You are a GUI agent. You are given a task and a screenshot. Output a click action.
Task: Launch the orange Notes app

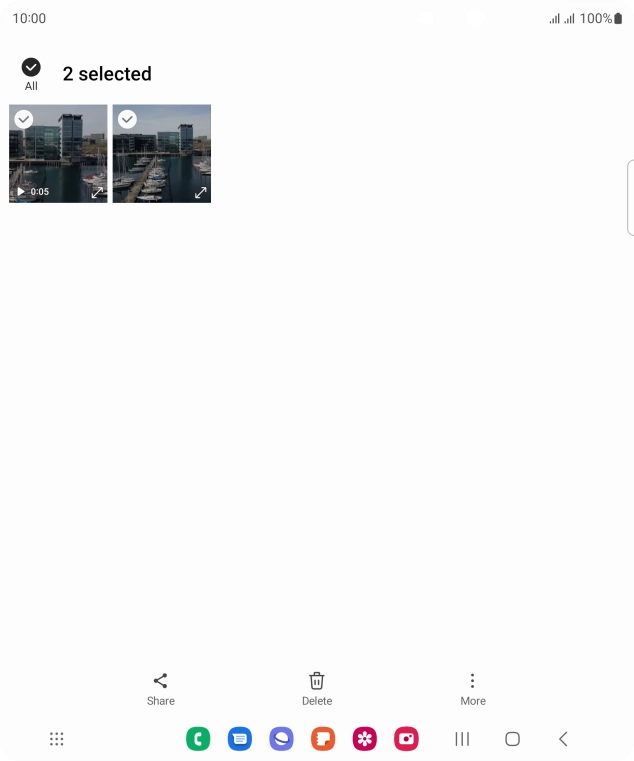tap(323, 739)
